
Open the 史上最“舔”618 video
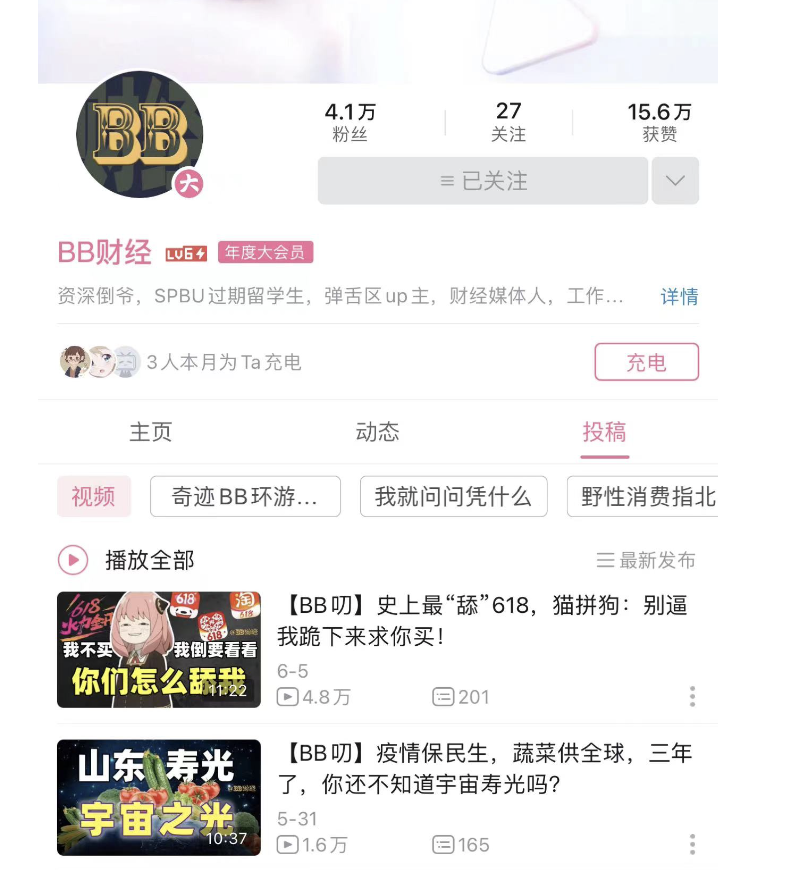tap(481, 620)
